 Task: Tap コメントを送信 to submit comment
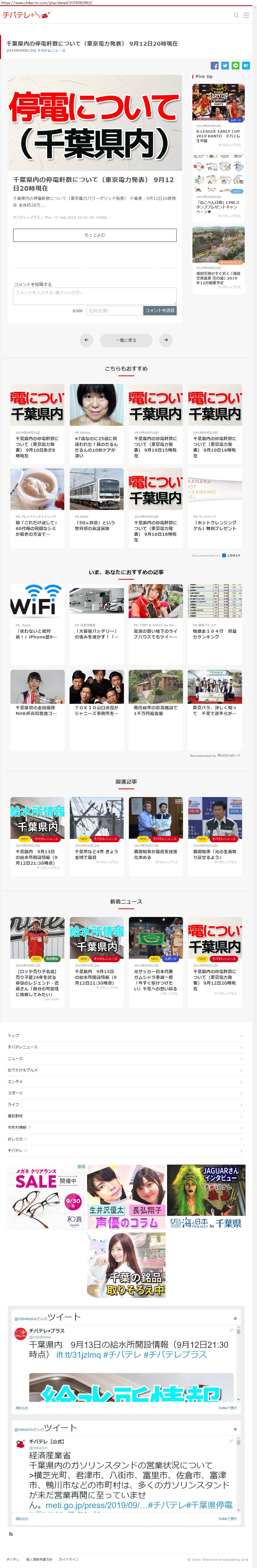tap(159, 310)
